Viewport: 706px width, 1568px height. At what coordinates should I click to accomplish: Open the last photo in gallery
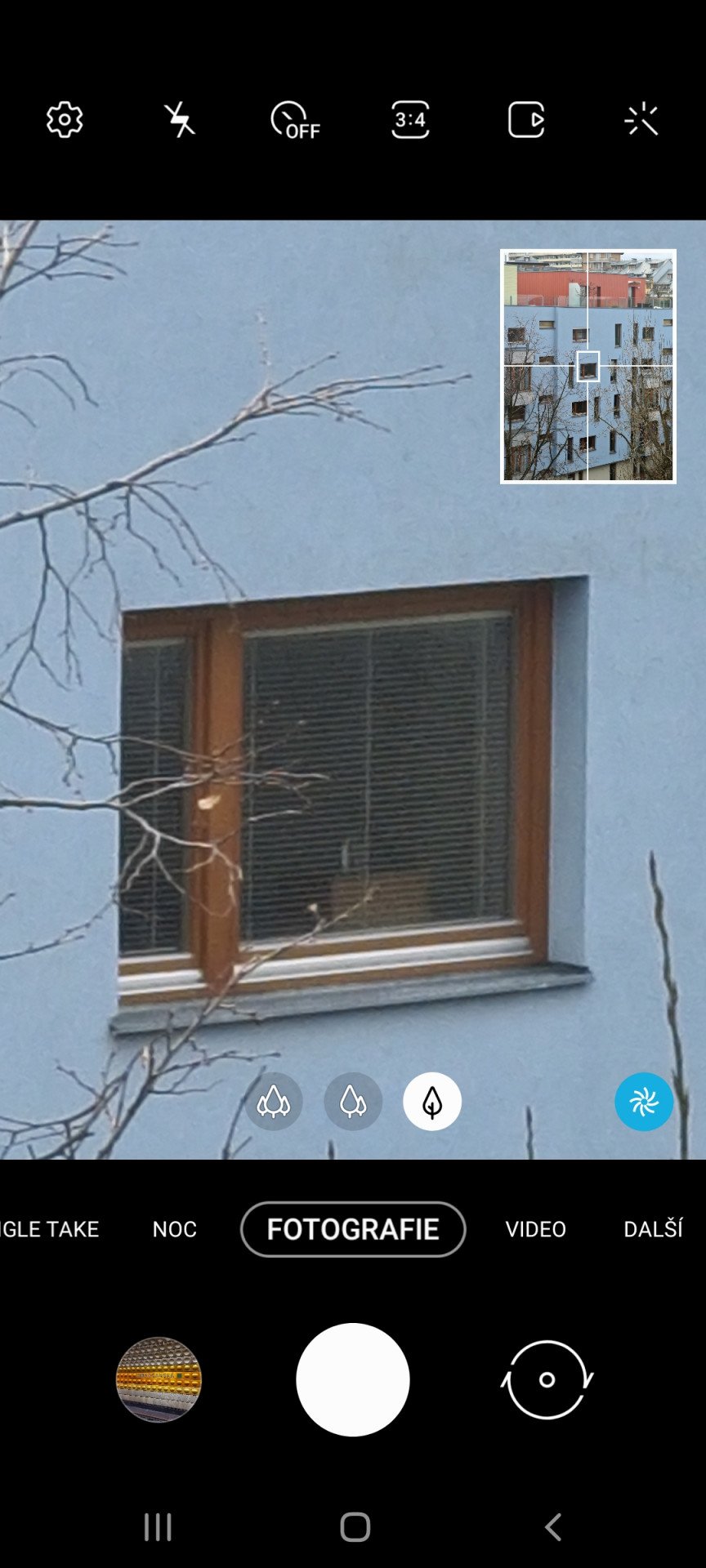tap(159, 1379)
